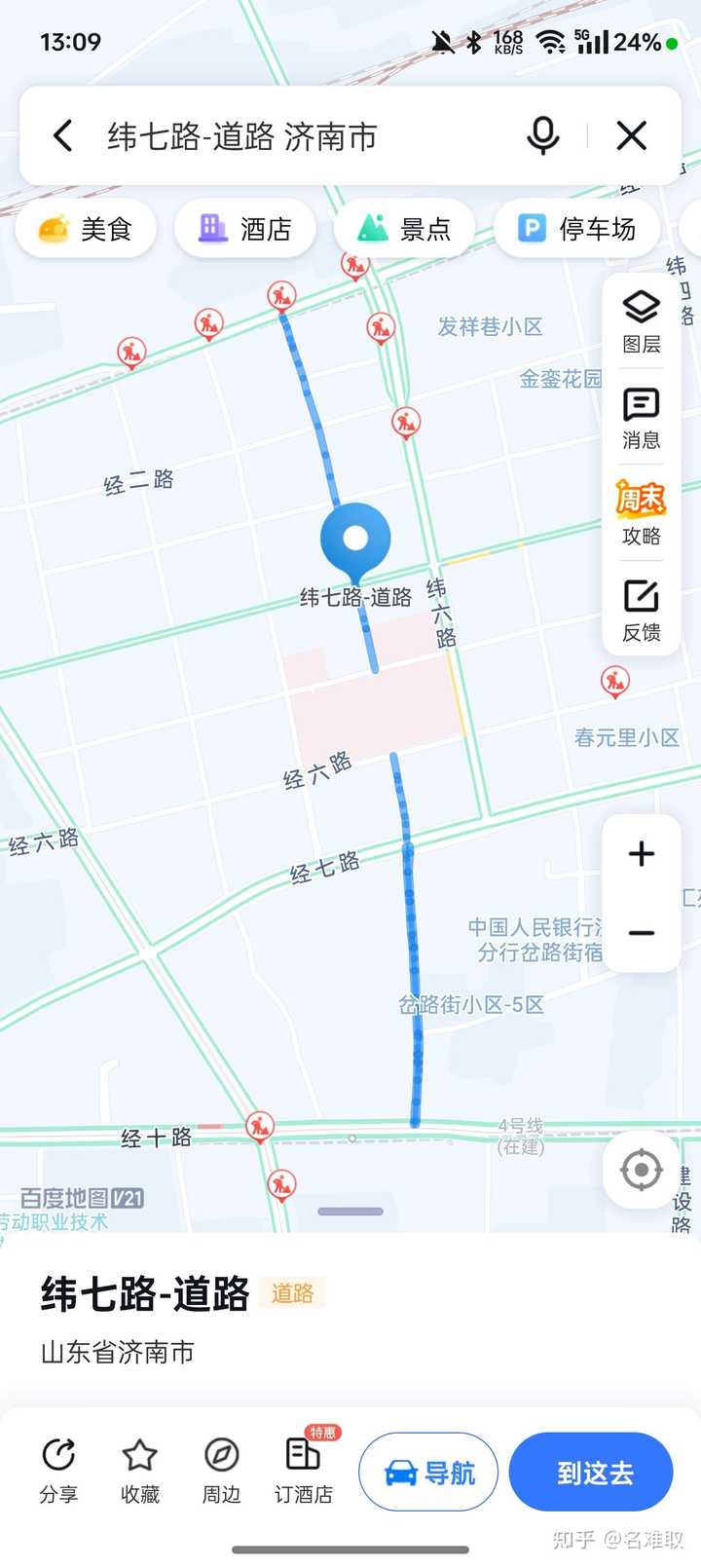Image resolution: width=701 pixels, height=1568 pixels.
Task: Select the 美食 chip
Action: (86, 230)
